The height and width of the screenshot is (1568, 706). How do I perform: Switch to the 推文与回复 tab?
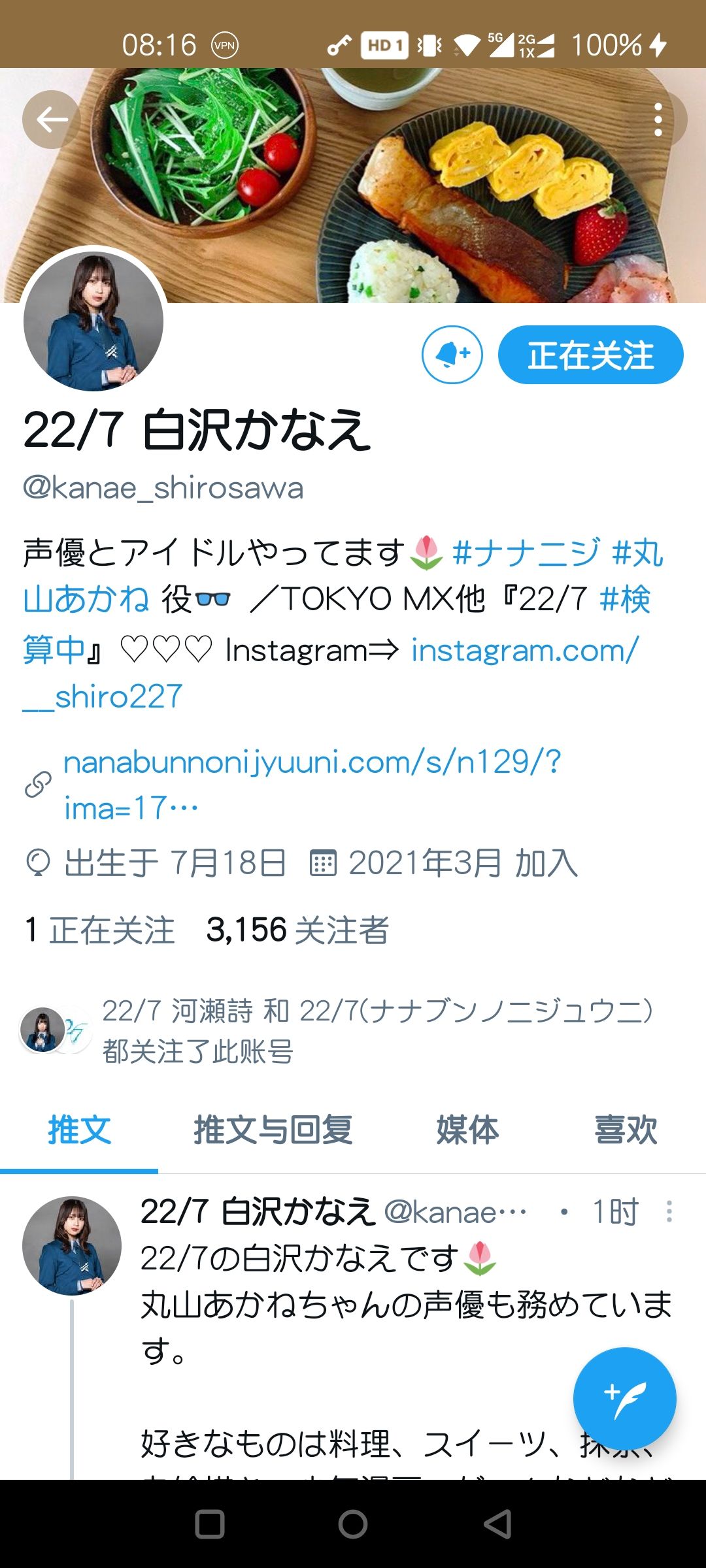point(273,1130)
